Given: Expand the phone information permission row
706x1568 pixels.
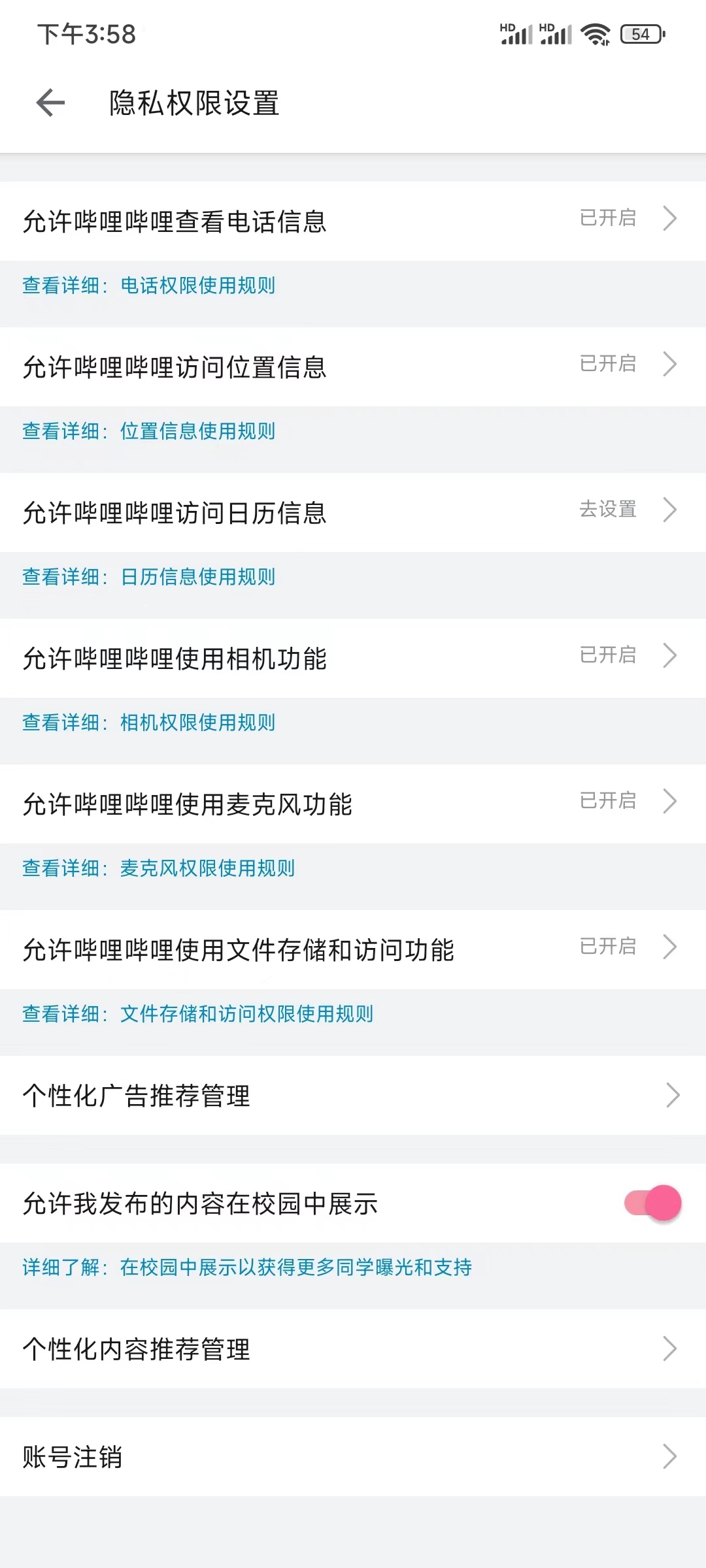Looking at the screenshot, I should [x=670, y=219].
